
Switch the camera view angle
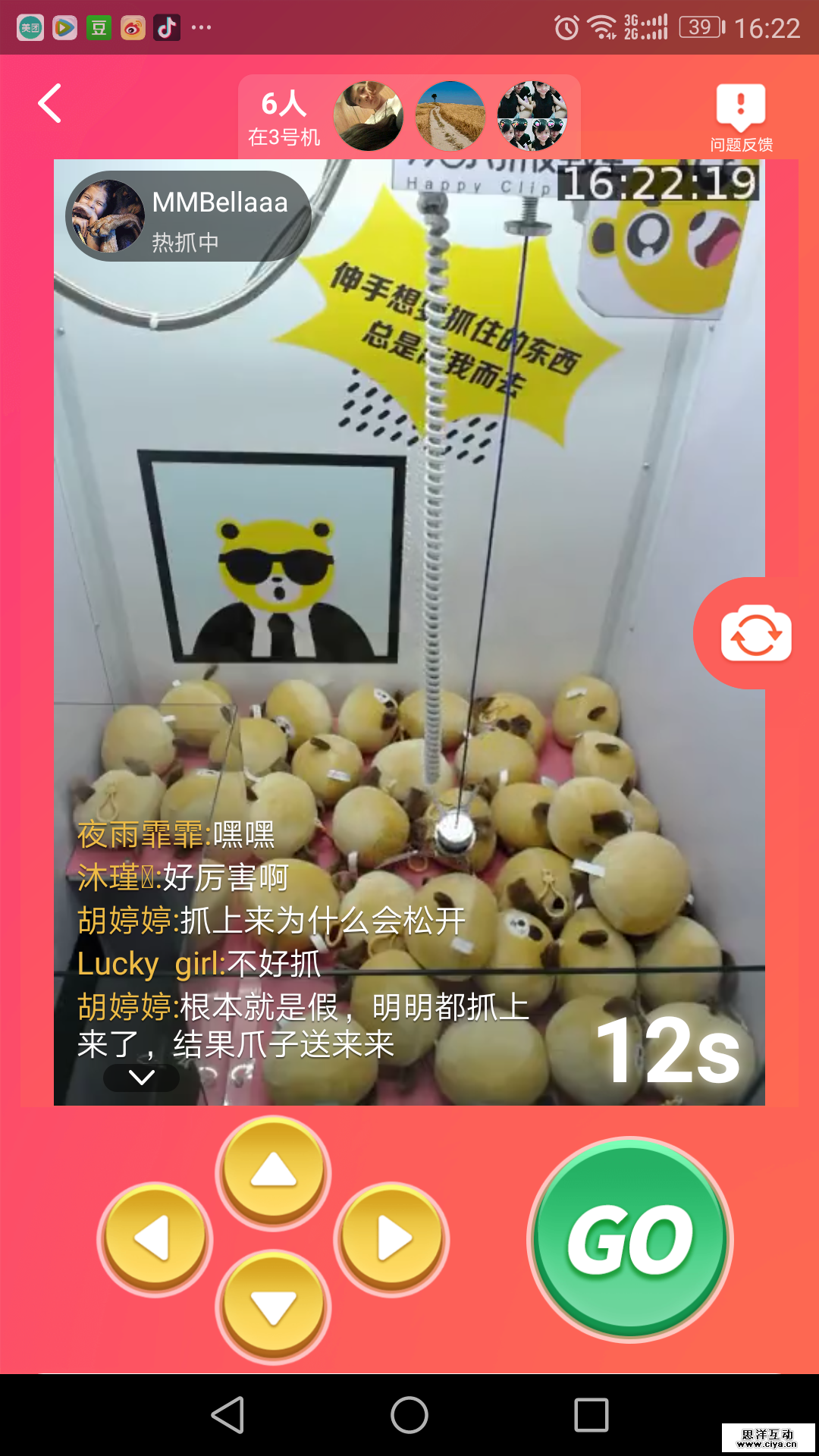pos(755,633)
